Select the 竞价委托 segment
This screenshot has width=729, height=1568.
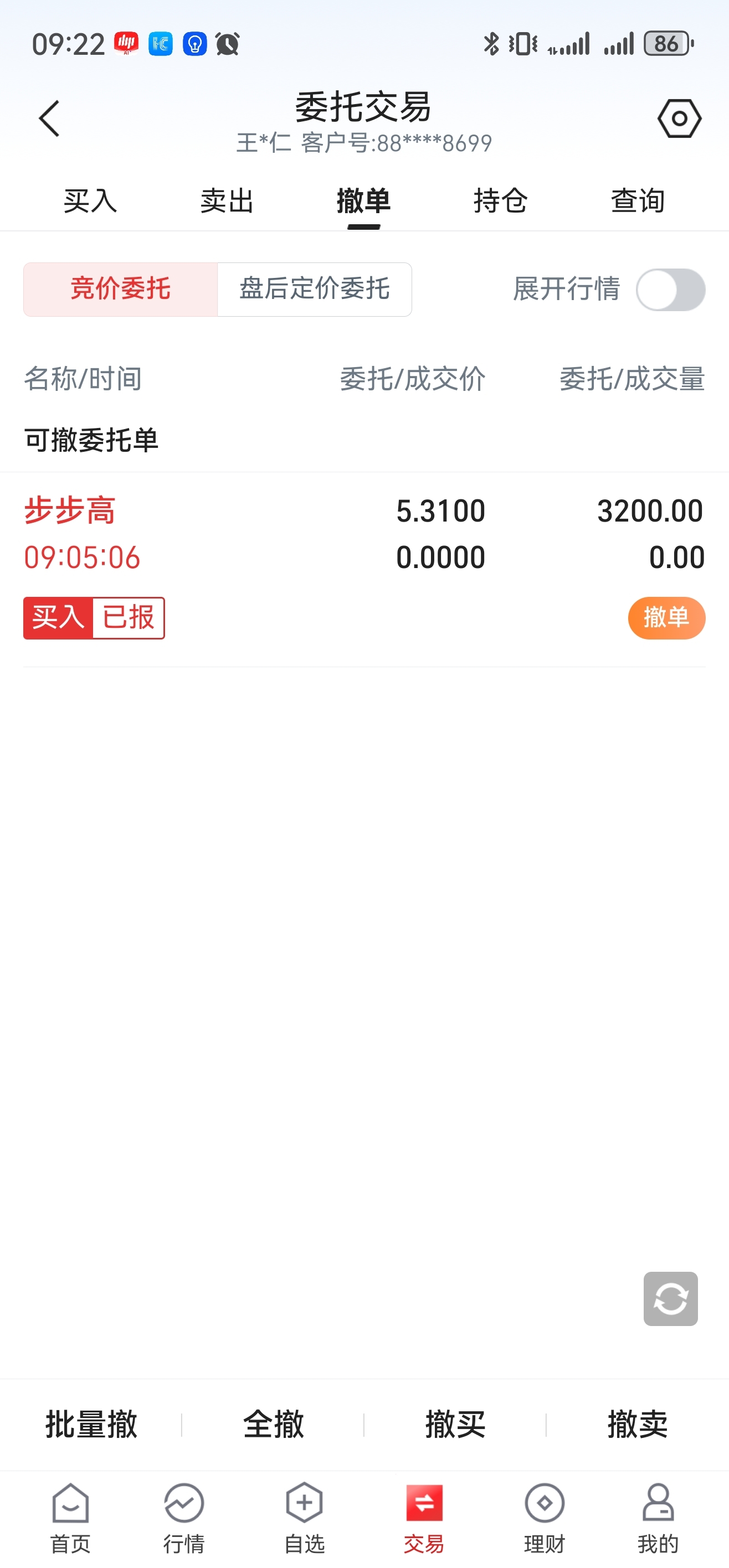click(121, 289)
